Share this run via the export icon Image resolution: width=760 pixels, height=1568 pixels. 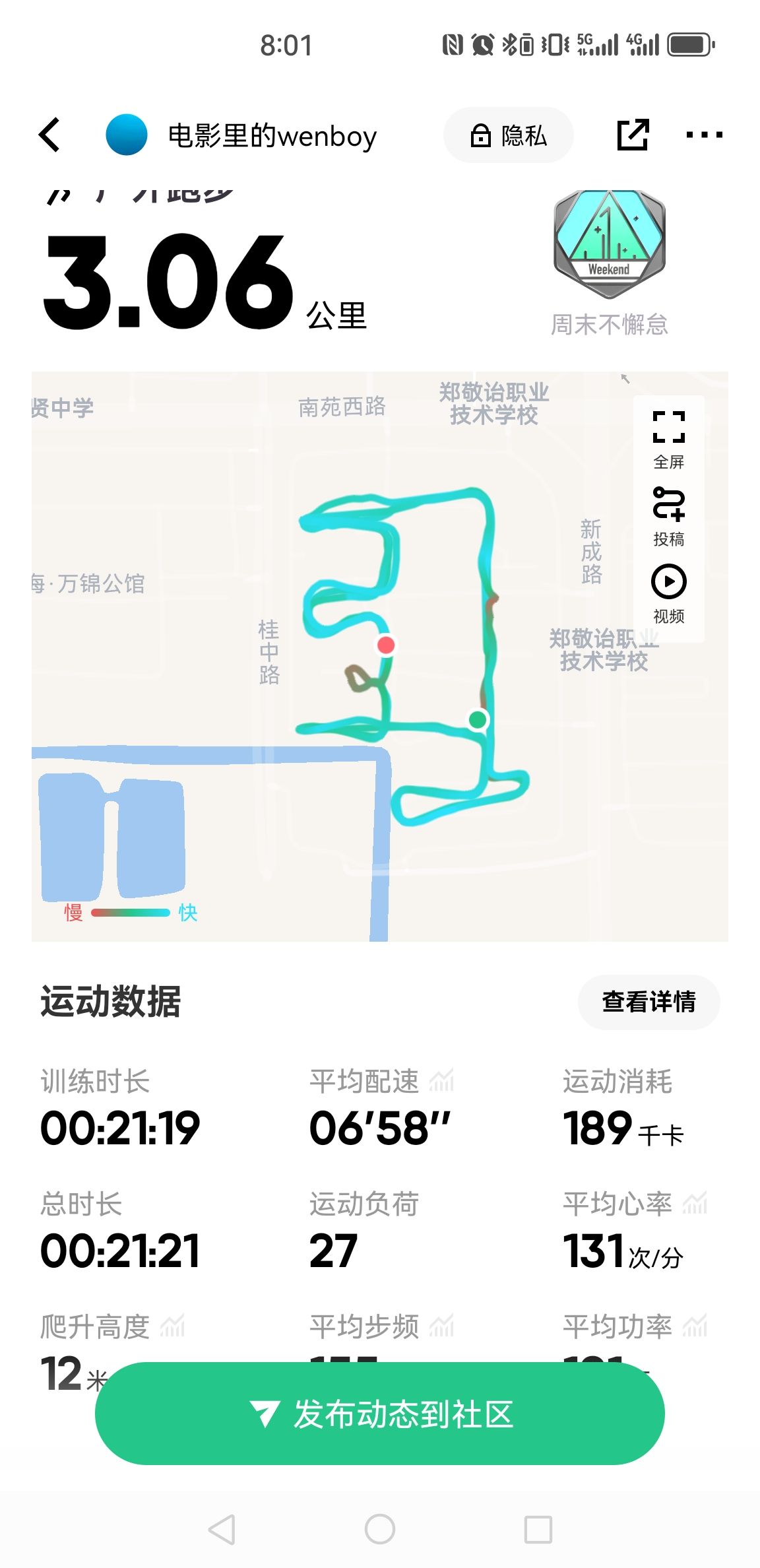[x=633, y=135]
